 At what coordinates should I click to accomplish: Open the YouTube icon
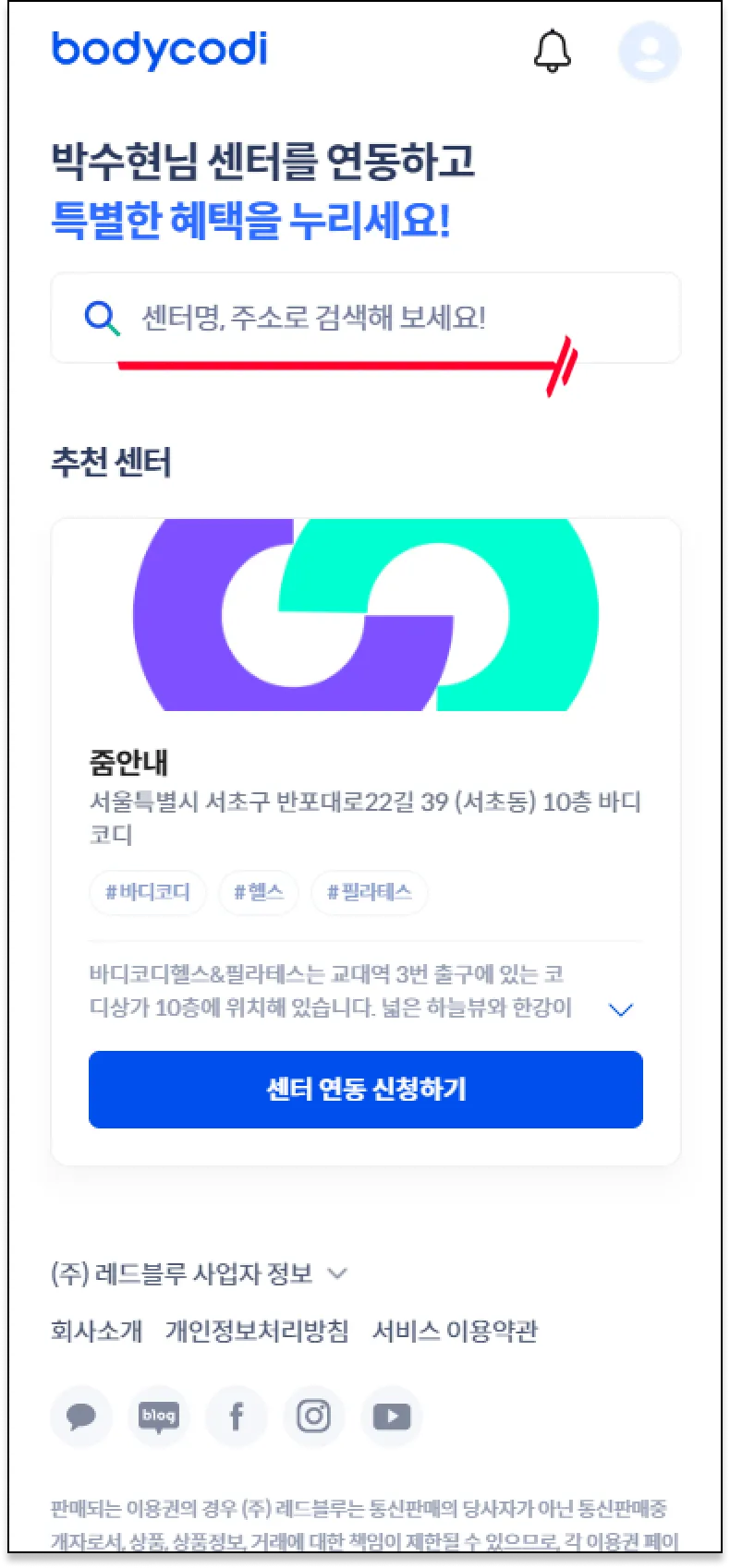[x=392, y=1416]
